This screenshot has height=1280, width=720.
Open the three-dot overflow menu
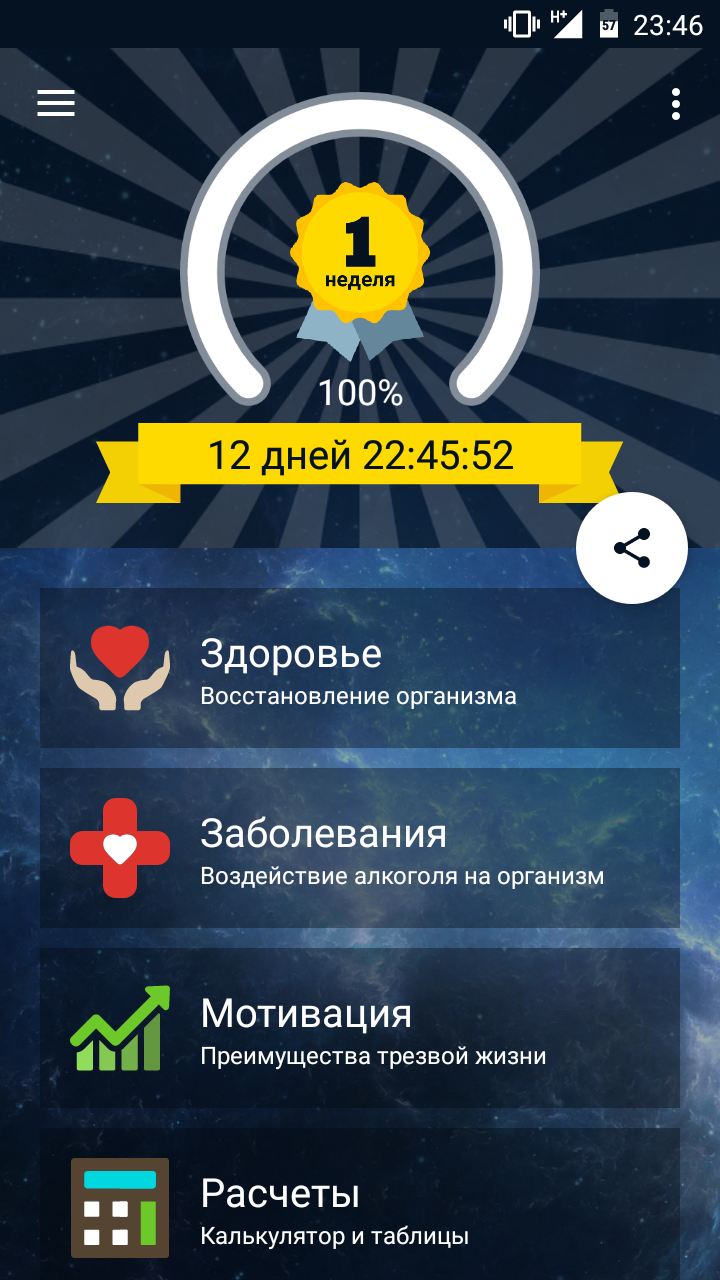click(677, 104)
